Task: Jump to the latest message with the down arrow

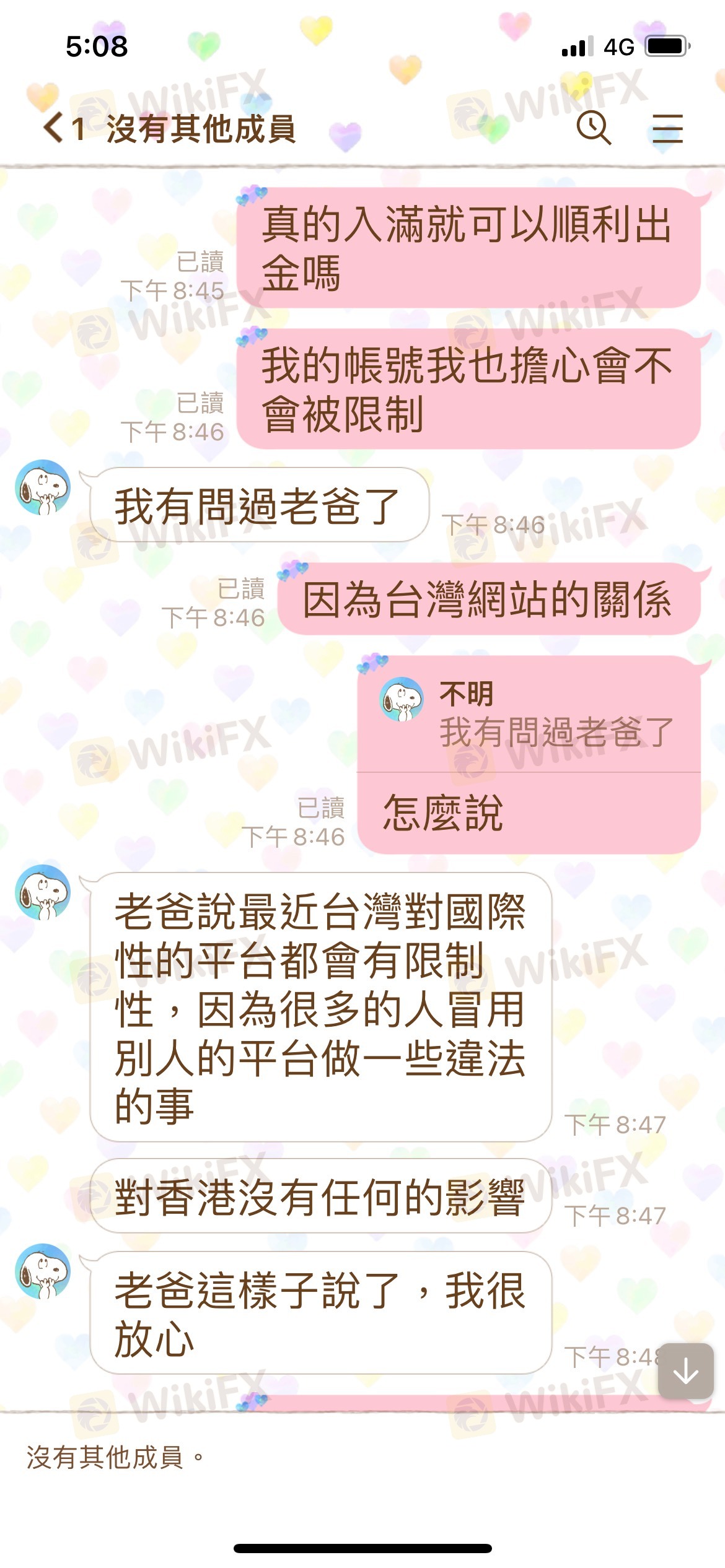Action: [x=685, y=1371]
